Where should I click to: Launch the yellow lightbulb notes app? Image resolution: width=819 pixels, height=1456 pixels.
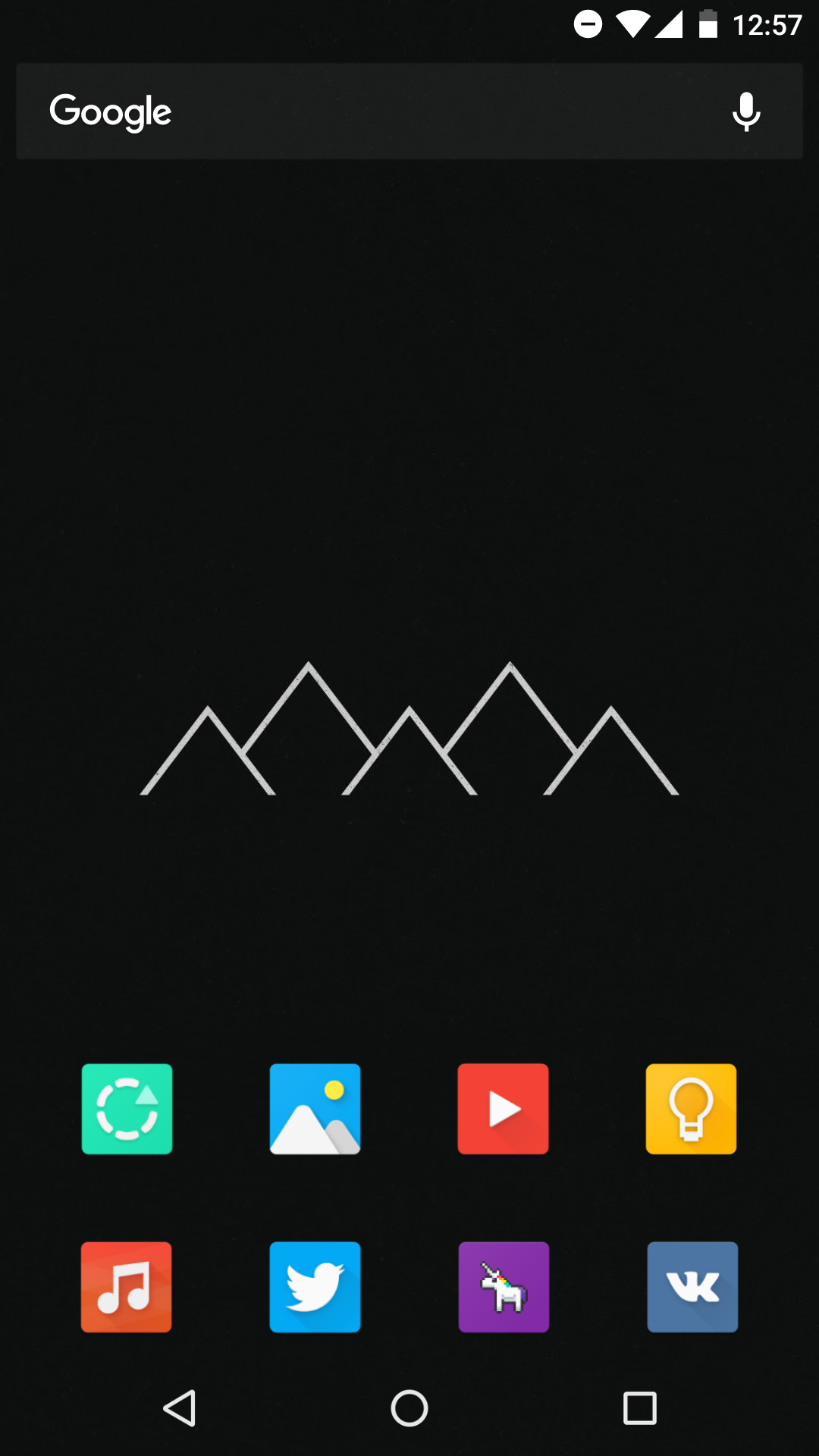[x=691, y=1109]
